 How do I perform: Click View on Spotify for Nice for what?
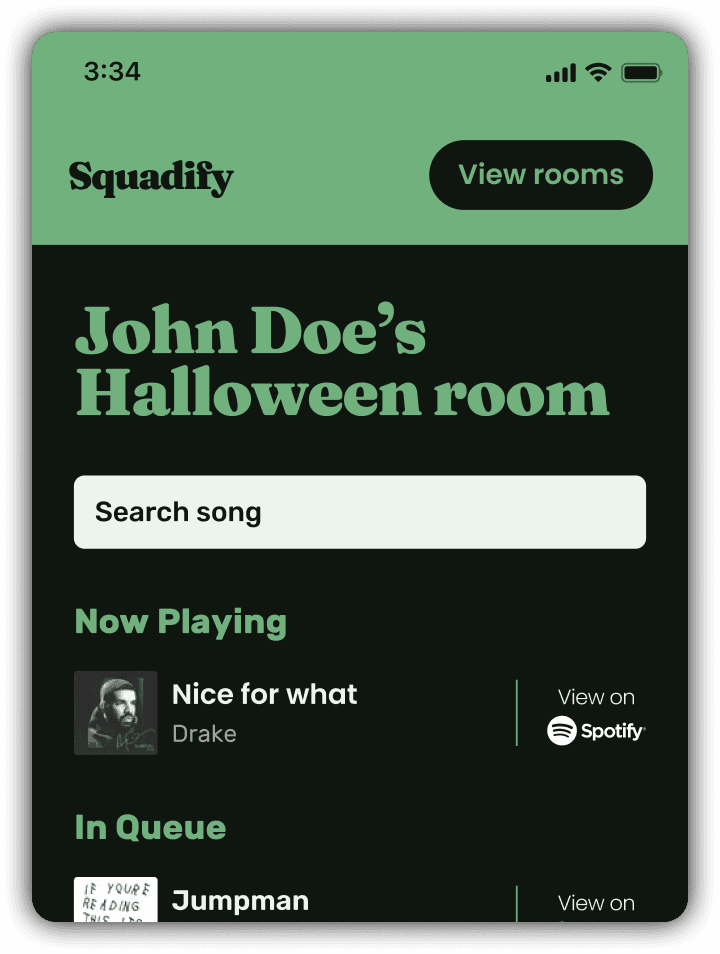coord(595,713)
